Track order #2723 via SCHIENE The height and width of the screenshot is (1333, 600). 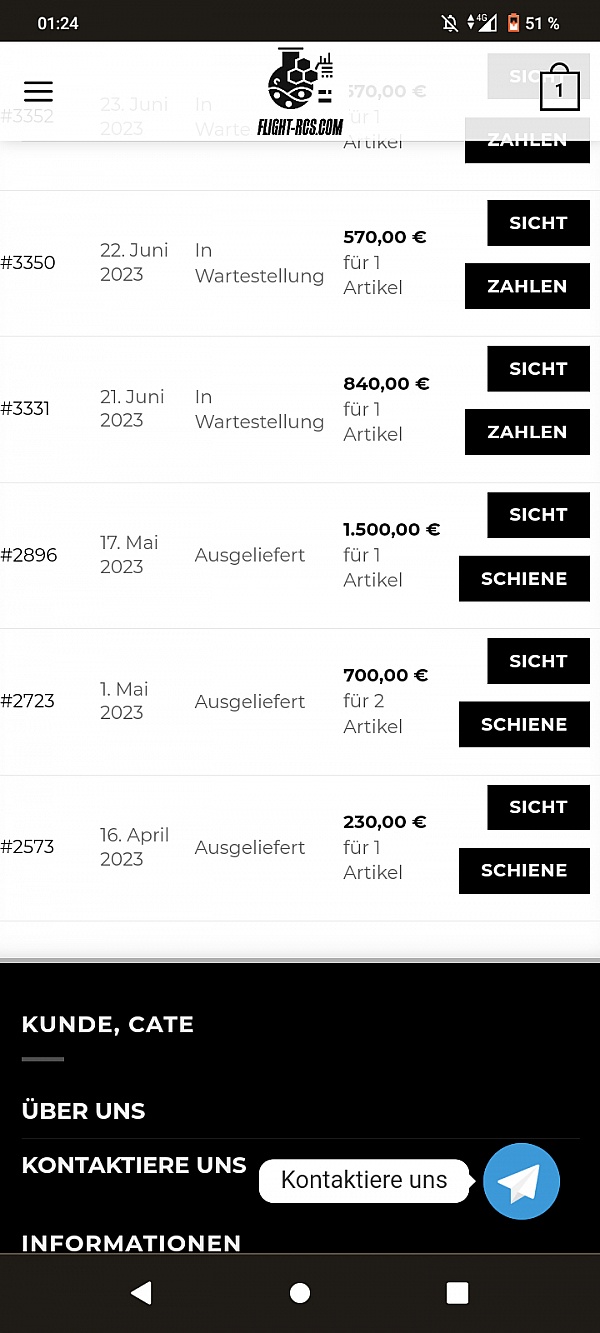point(524,725)
